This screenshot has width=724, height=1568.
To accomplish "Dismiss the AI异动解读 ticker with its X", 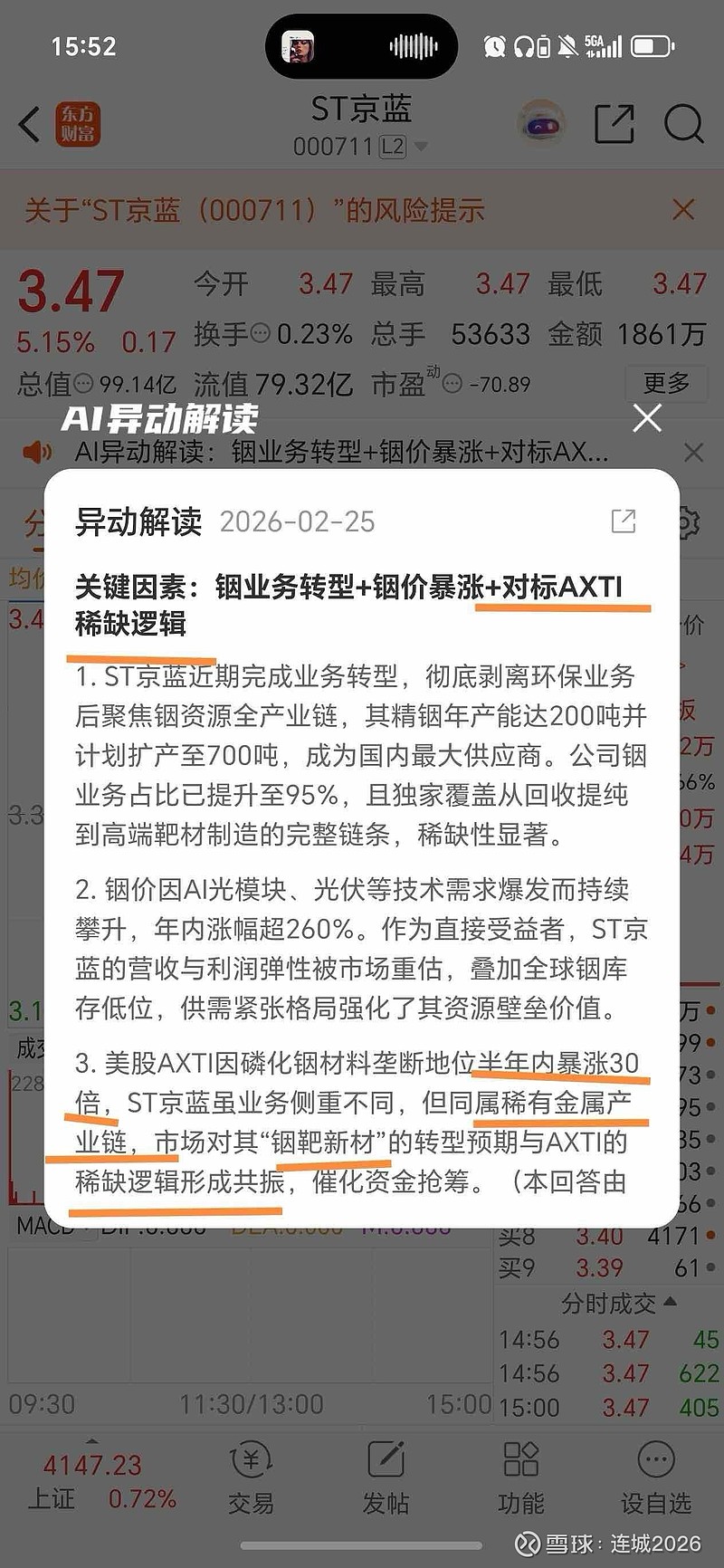I will pyautogui.click(x=694, y=453).
